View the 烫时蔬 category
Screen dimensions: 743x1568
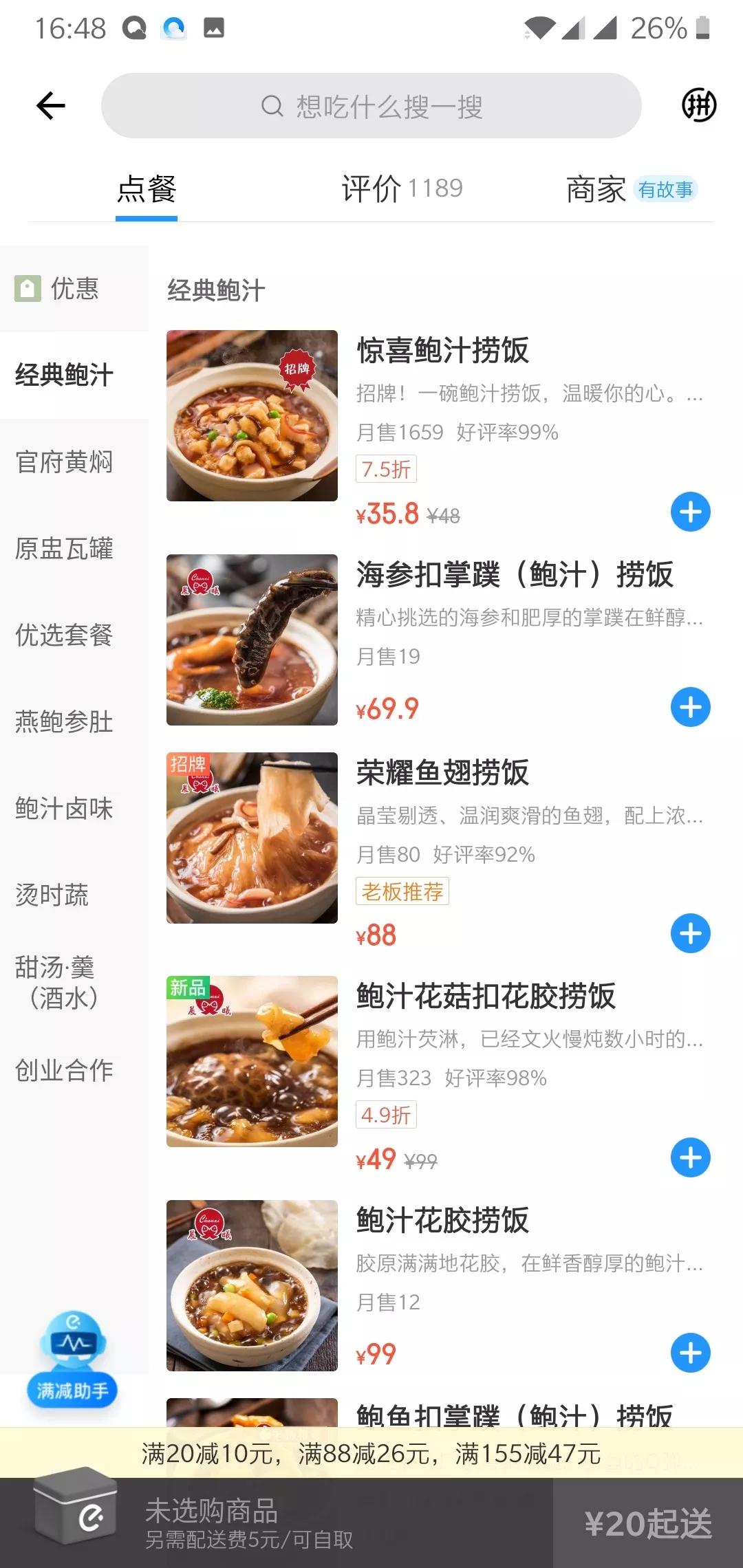coord(52,895)
